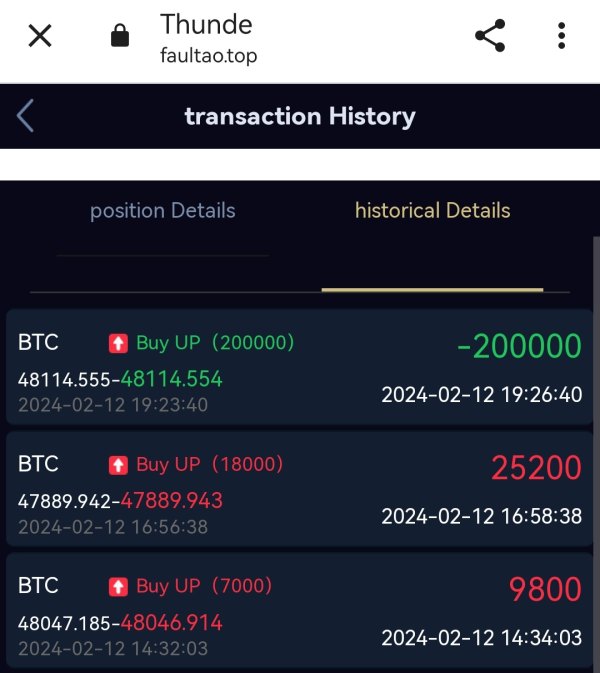The height and width of the screenshot is (673, 600).
Task: Share this page via share icon
Action: (490, 36)
